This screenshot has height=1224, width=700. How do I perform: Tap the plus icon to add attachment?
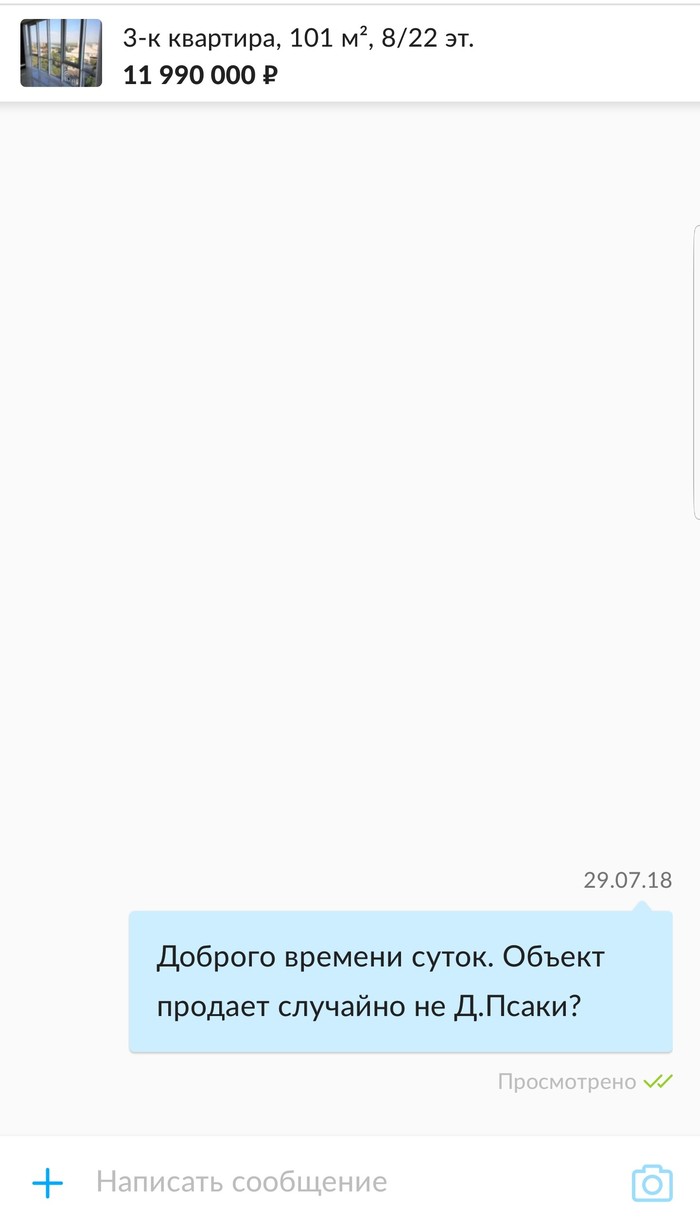[x=47, y=1184]
